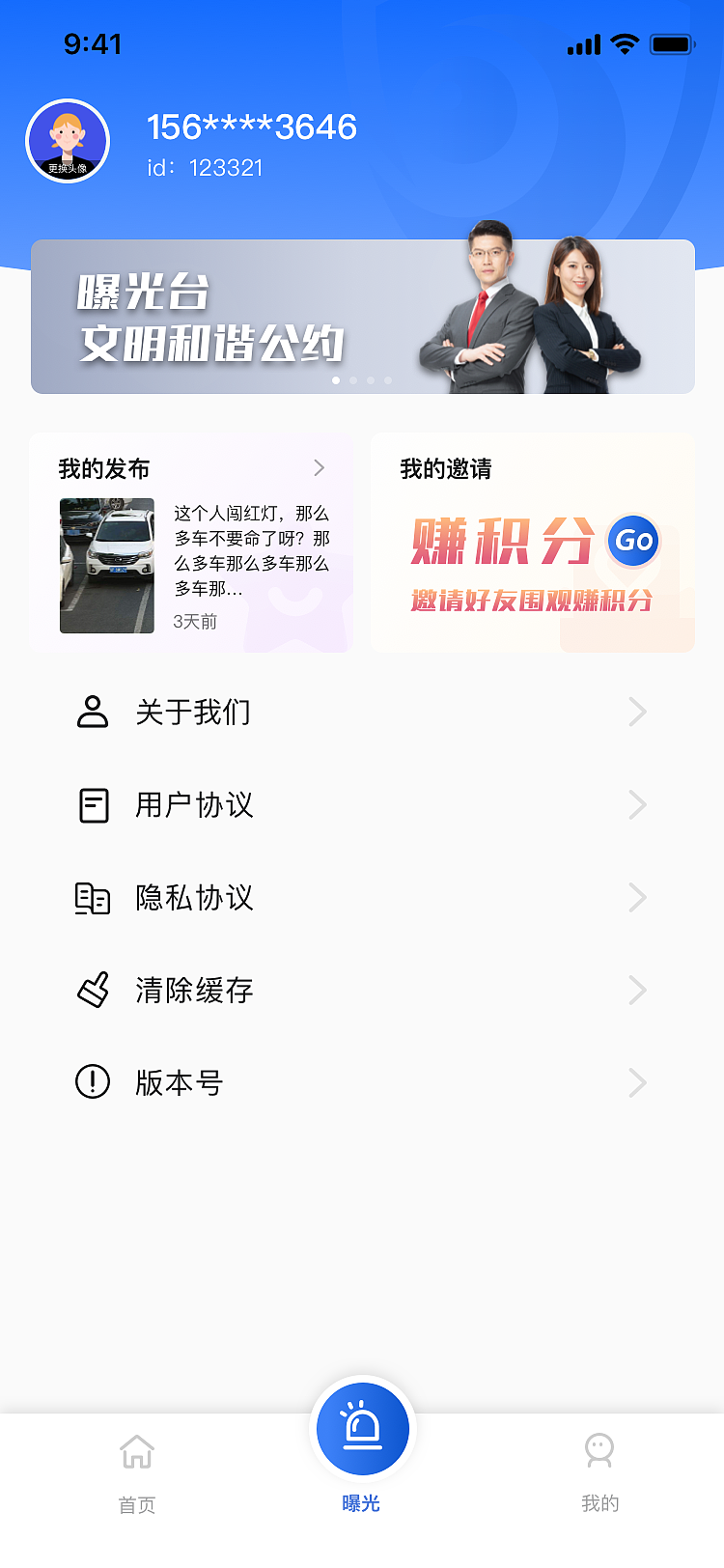Open 用户协议 using its right chevron

click(637, 804)
